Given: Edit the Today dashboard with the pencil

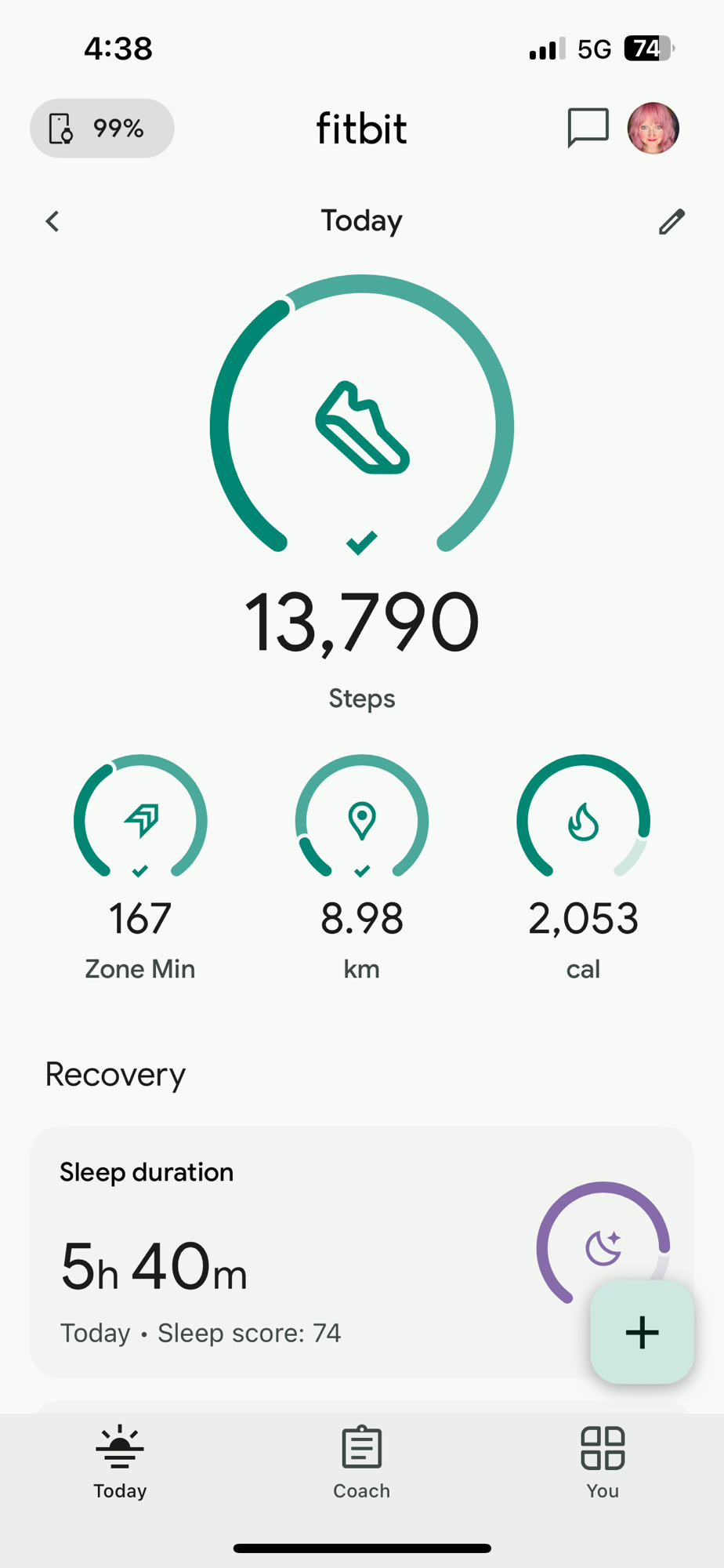Looking at the screenshot, I should 672,222.
